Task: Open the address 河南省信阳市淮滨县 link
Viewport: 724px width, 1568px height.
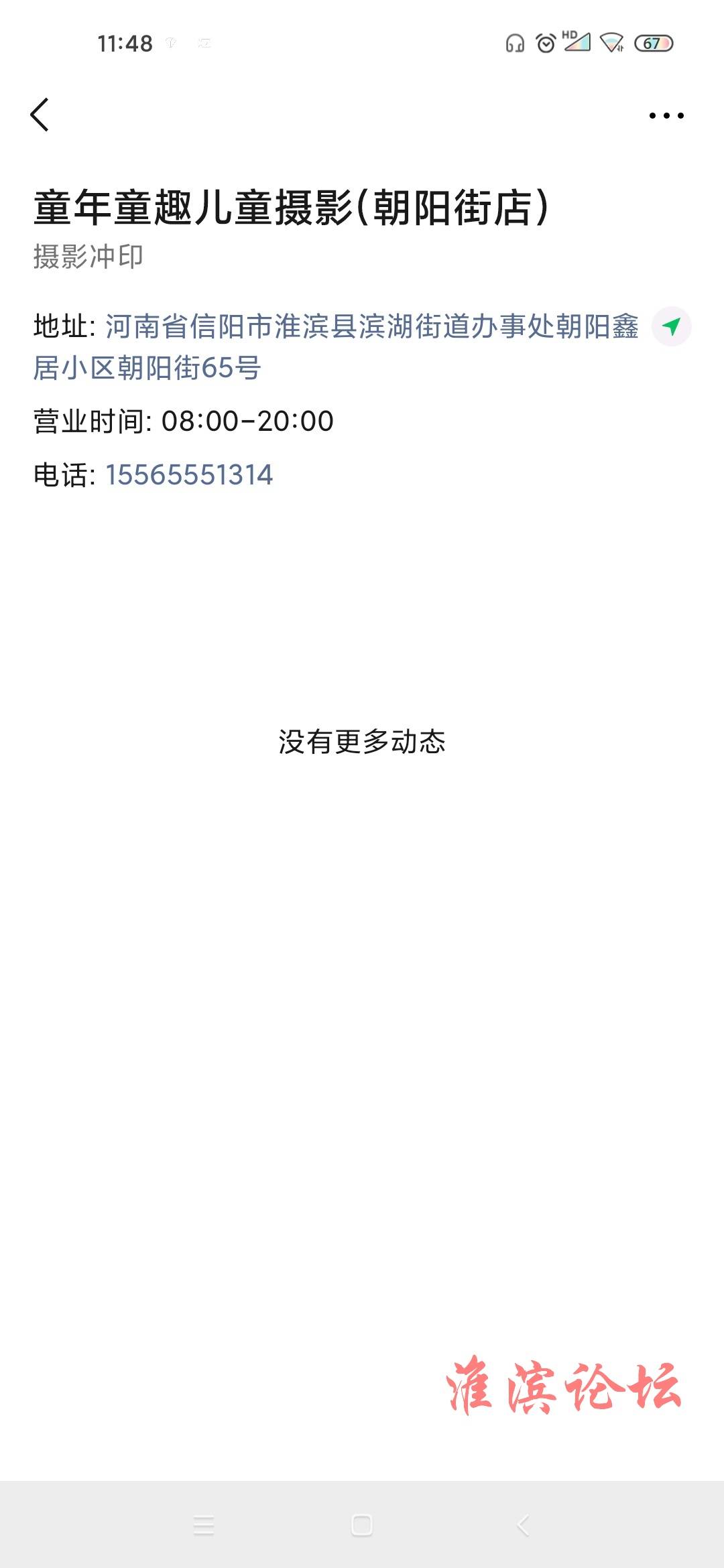Action: (336, 347)
